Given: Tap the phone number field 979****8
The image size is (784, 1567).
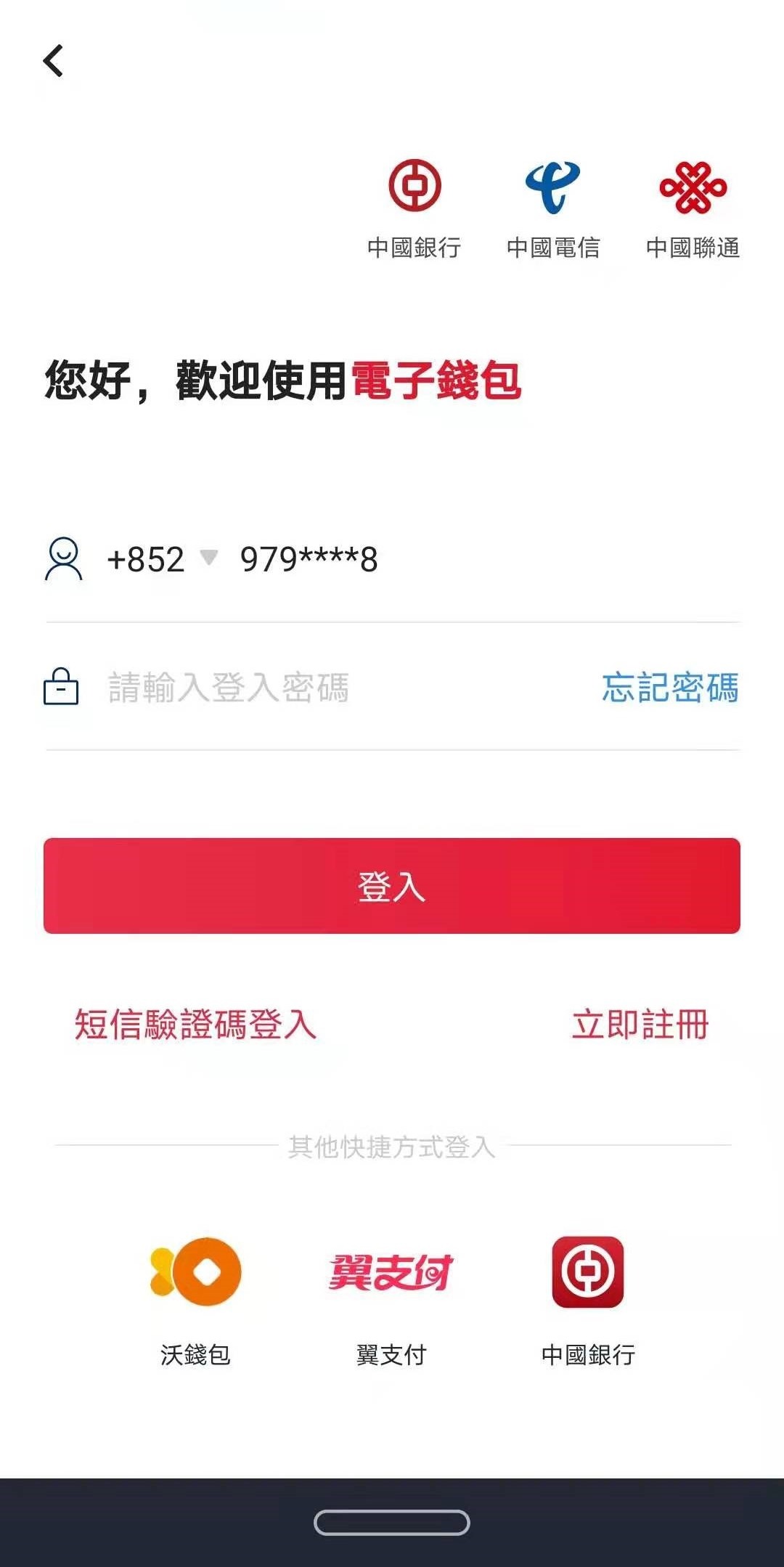Looking at the screenshot, I should pyautogui.click(x=309, y=559).
